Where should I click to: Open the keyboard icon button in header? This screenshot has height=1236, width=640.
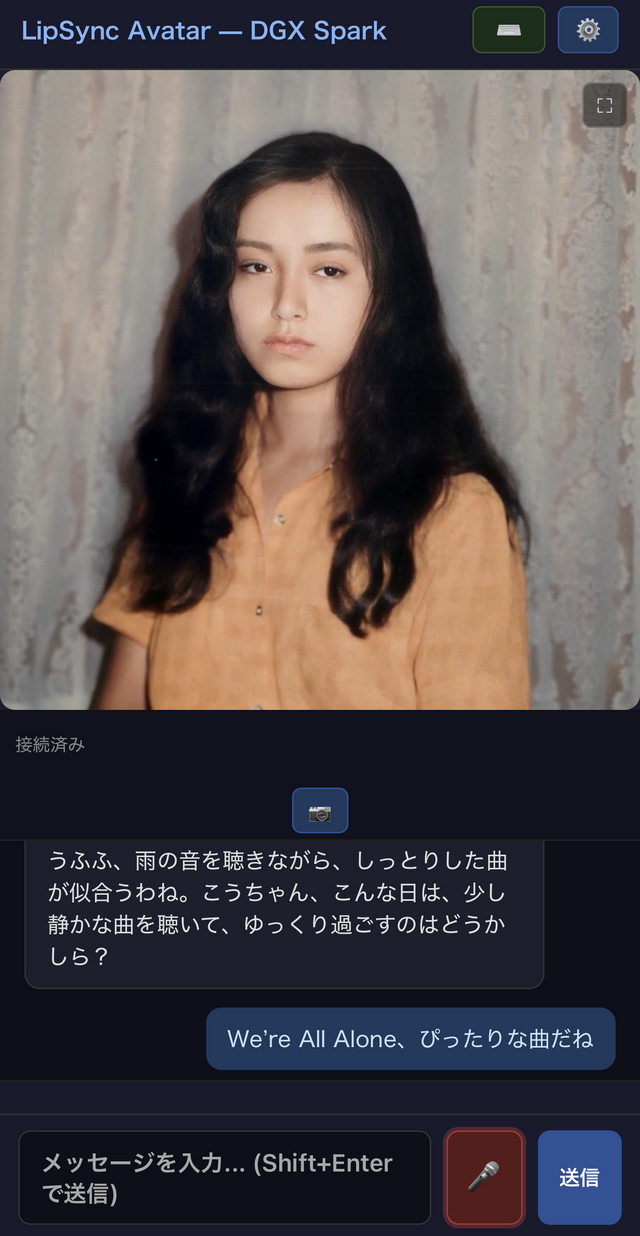tap(509, 30)
